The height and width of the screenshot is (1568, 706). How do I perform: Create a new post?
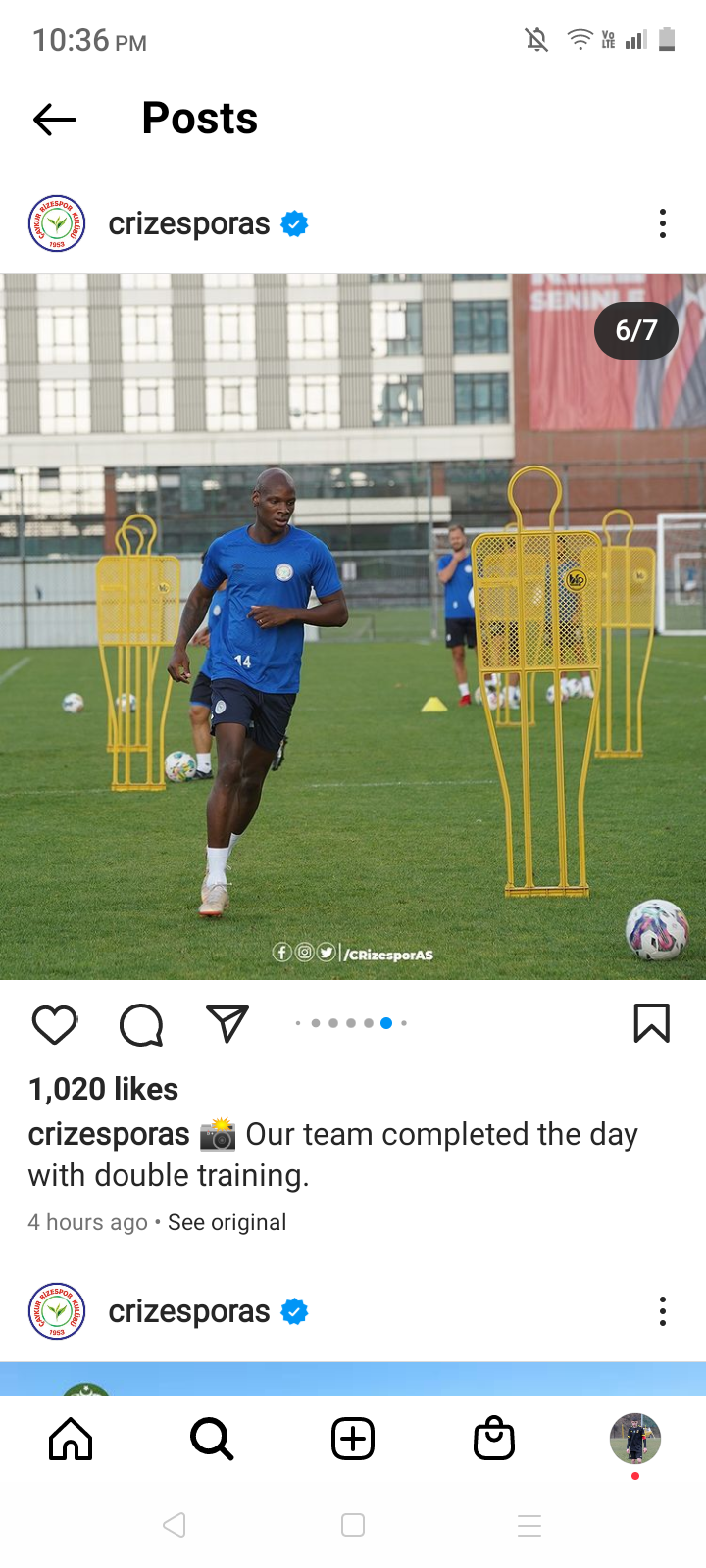coord(353,1440)
